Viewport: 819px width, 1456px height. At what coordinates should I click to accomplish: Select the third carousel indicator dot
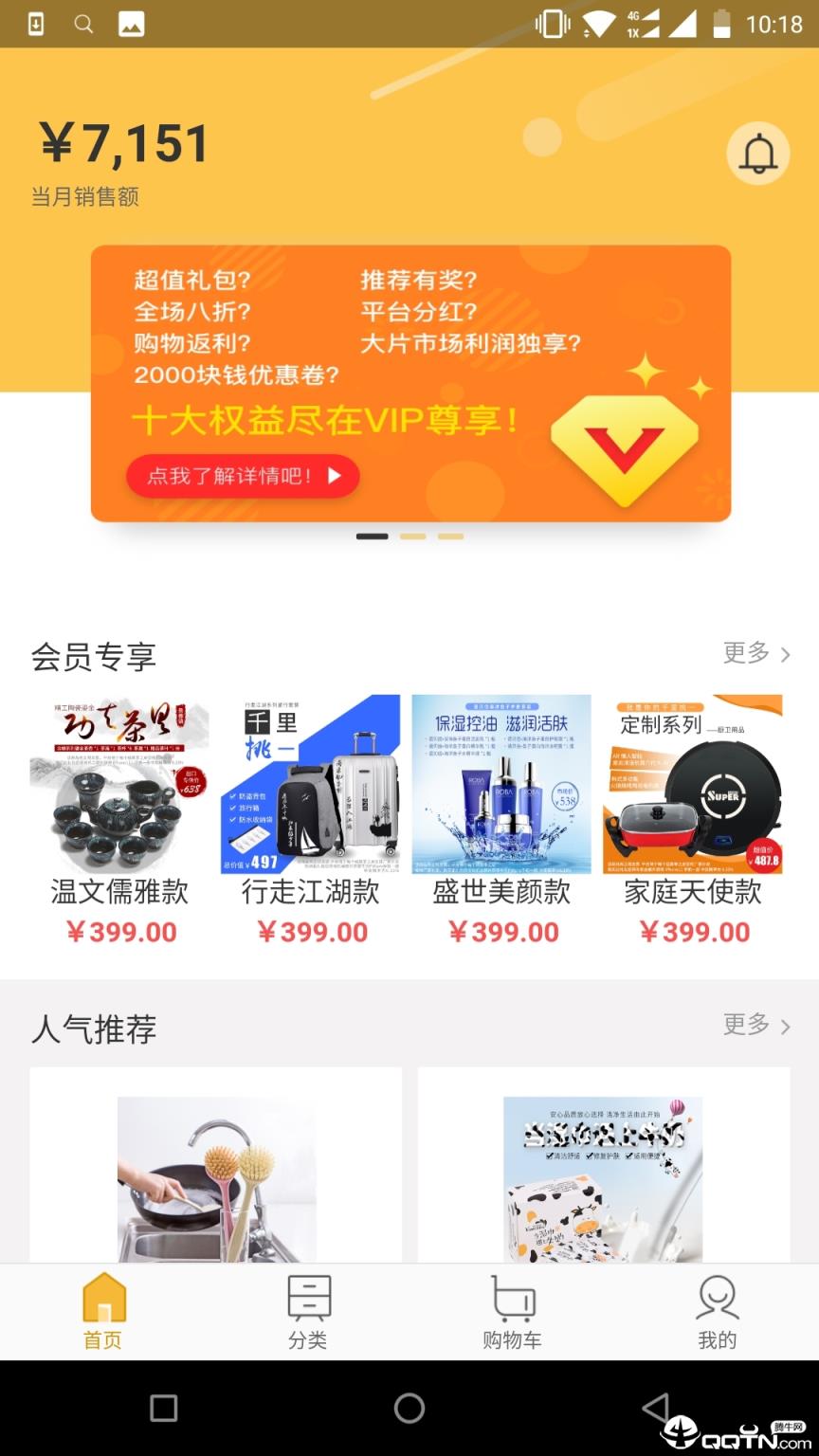click(451, 536)
